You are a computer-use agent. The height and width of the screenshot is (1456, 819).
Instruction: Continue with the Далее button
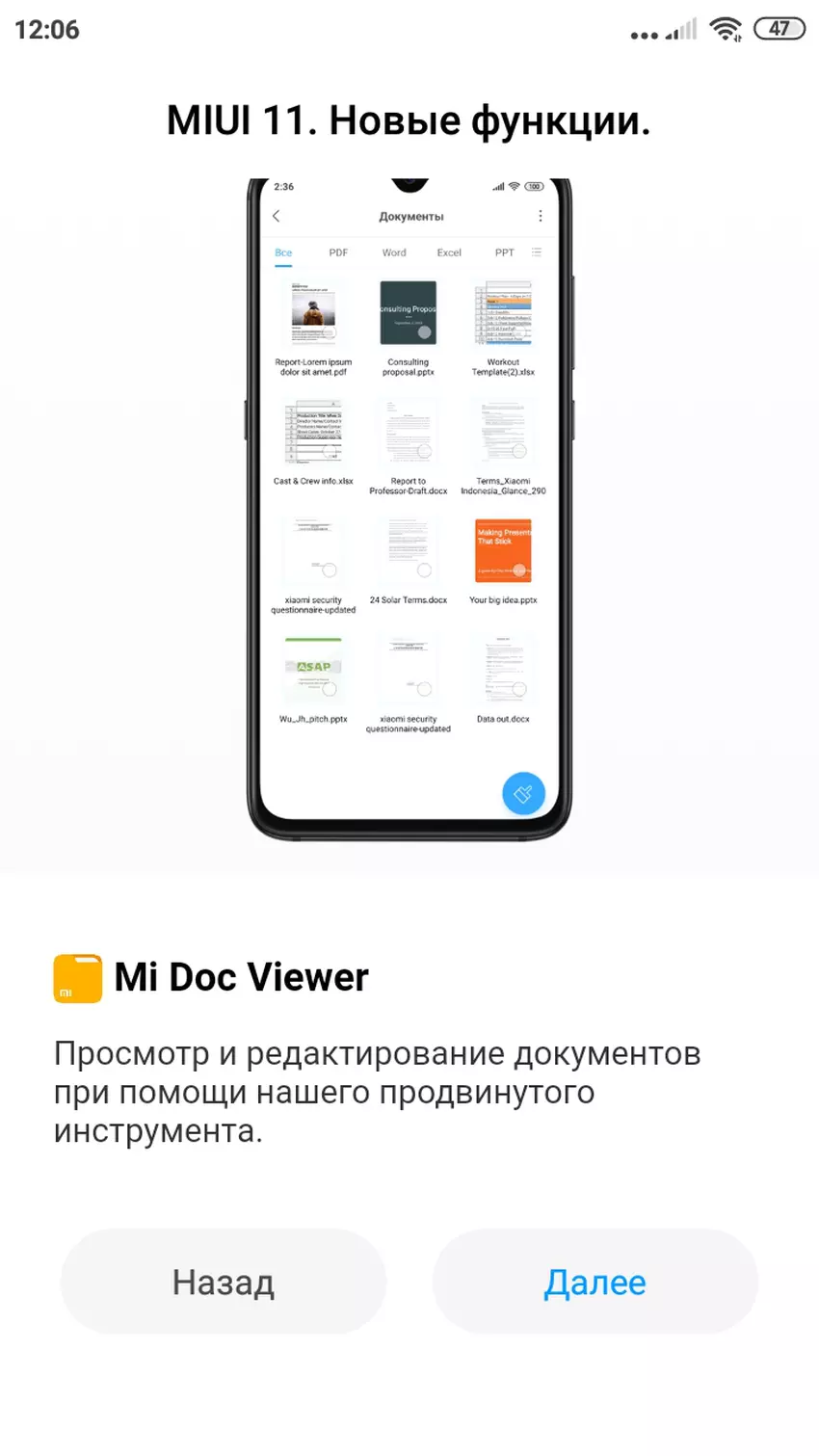click(594, 1282)
